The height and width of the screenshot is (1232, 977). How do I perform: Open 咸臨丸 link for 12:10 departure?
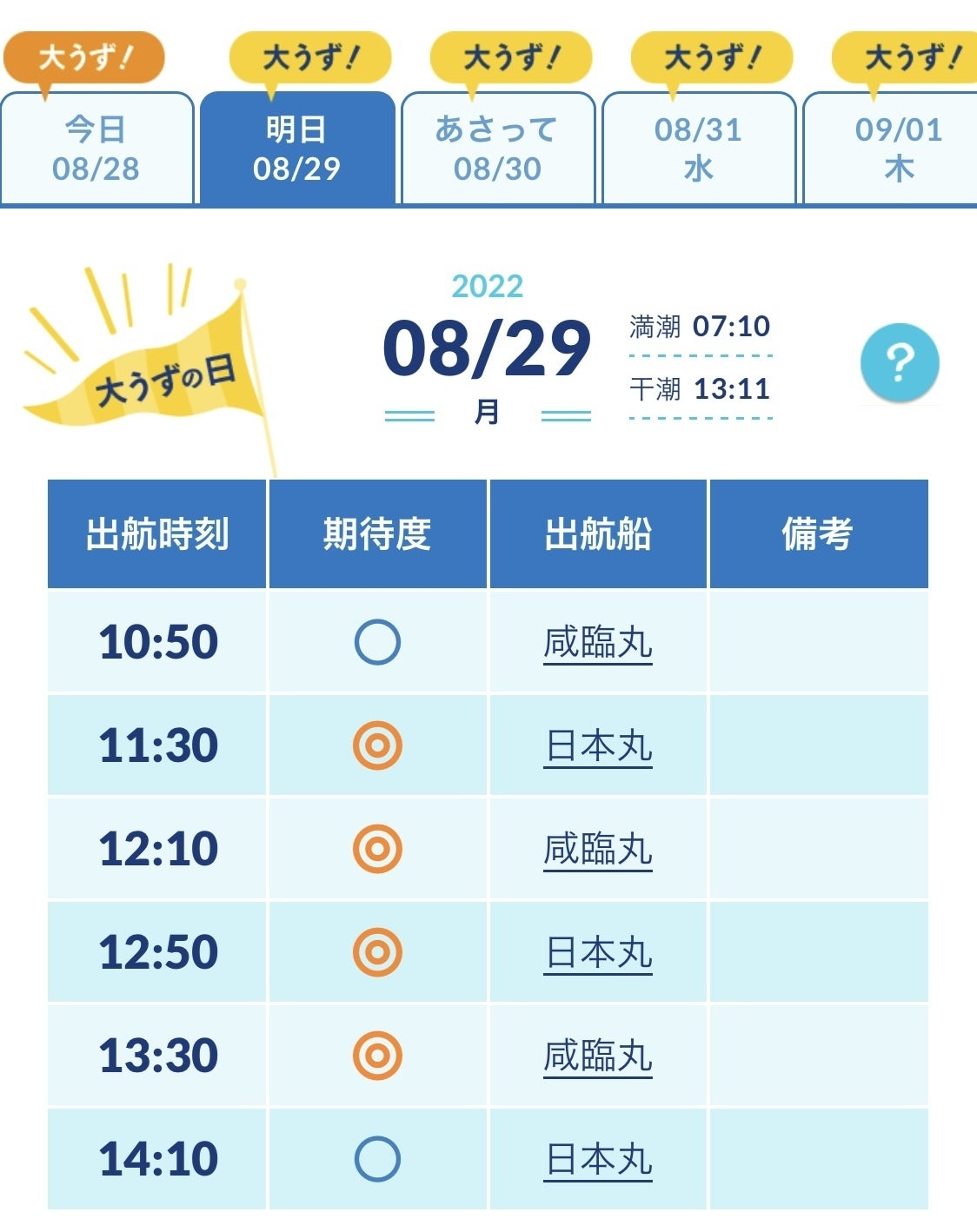(598, 850)
